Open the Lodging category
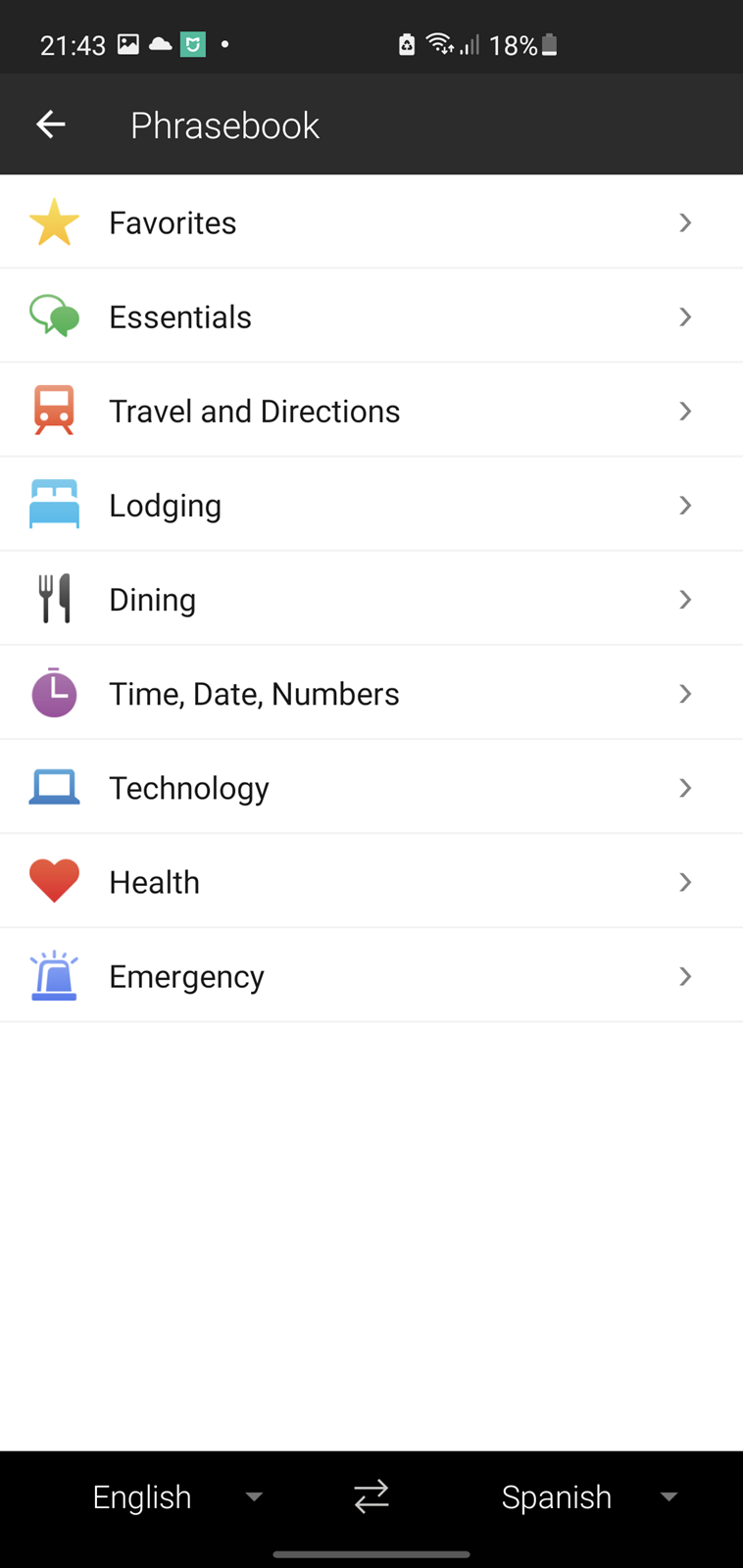Viewport: 743px width, 1568px height. (371, 505)
